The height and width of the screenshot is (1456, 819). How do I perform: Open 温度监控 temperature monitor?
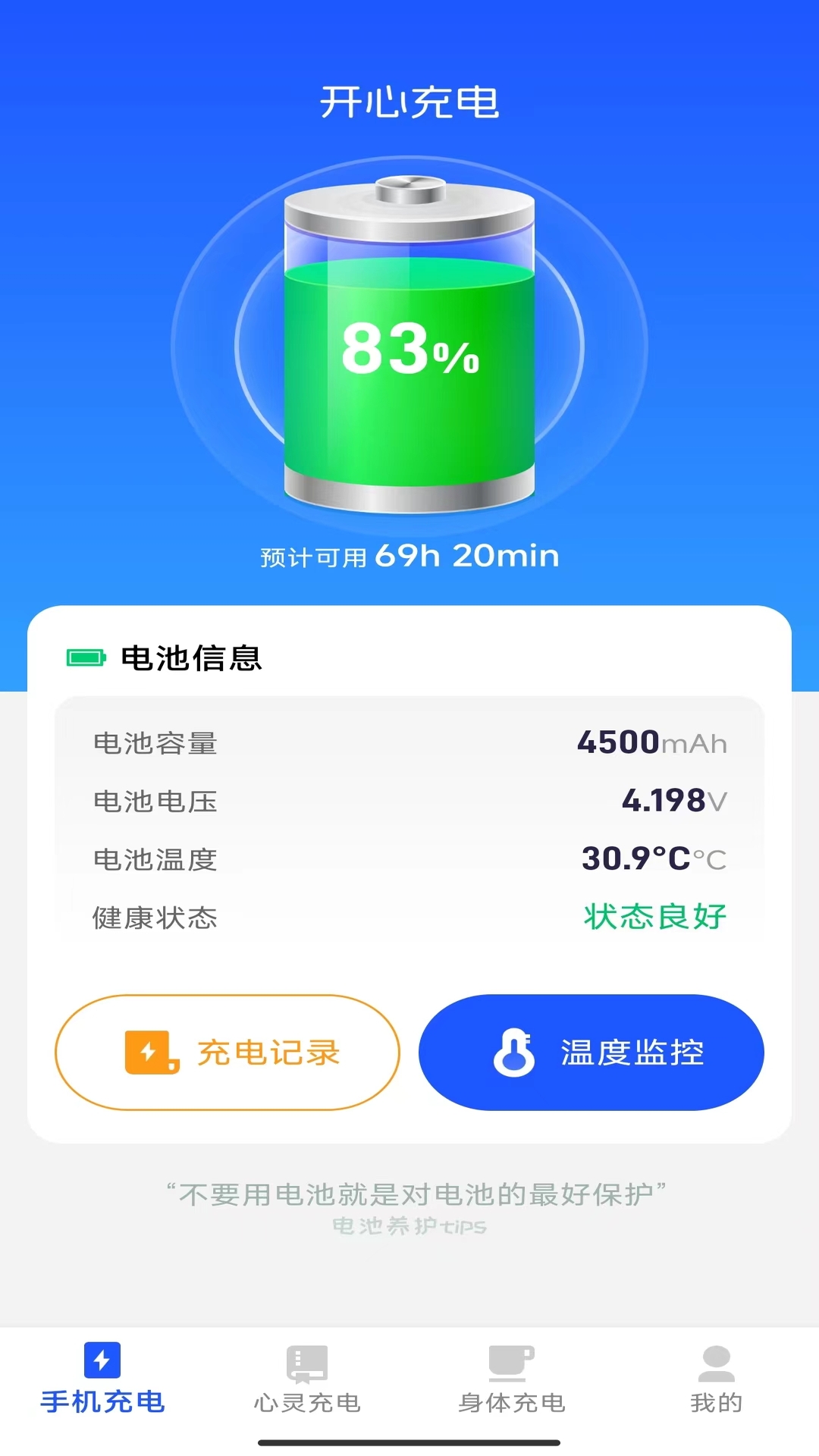(x=591, y=1053)
